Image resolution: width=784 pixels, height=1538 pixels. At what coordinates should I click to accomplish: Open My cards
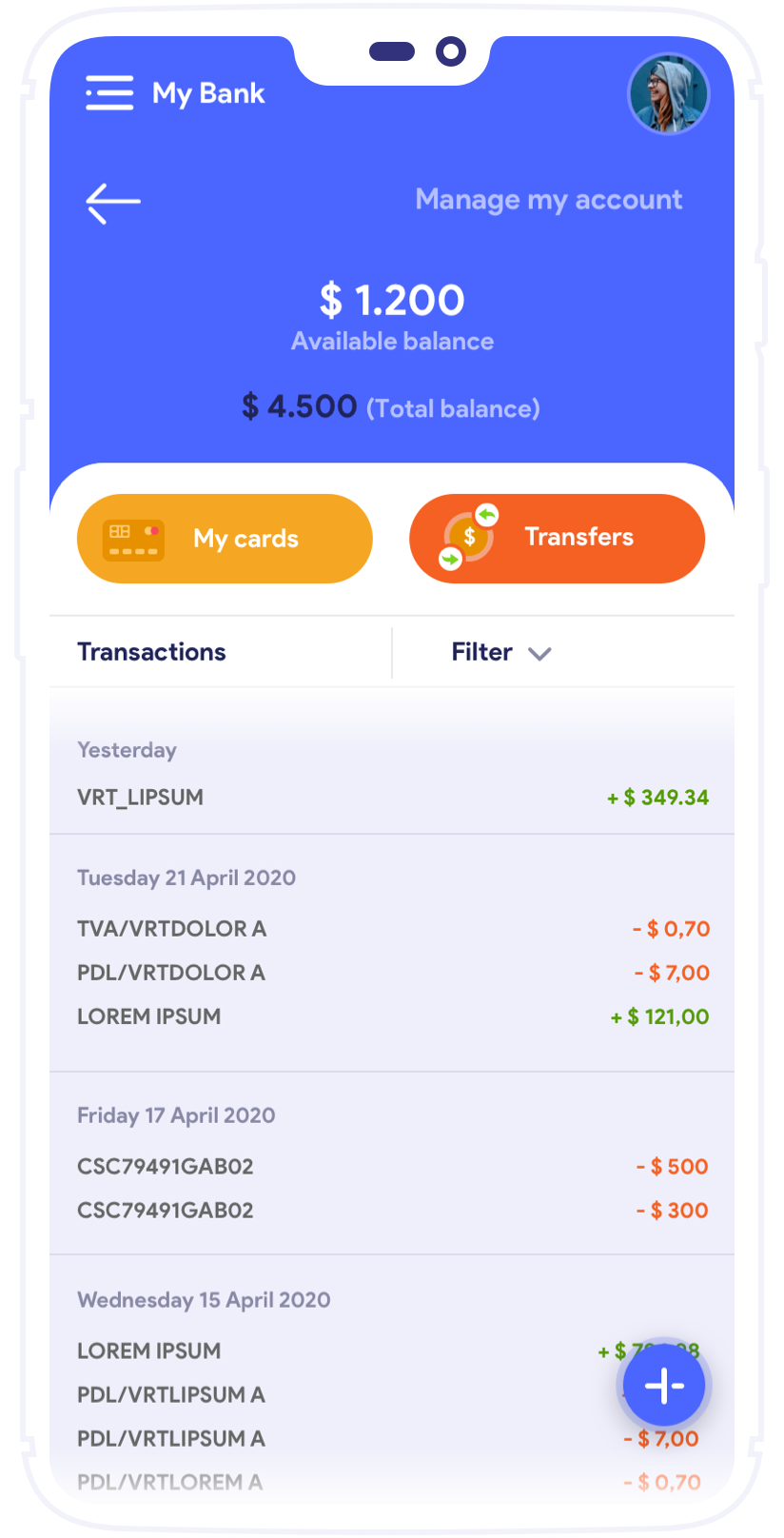pyautogui.click(x=225, y=539)
